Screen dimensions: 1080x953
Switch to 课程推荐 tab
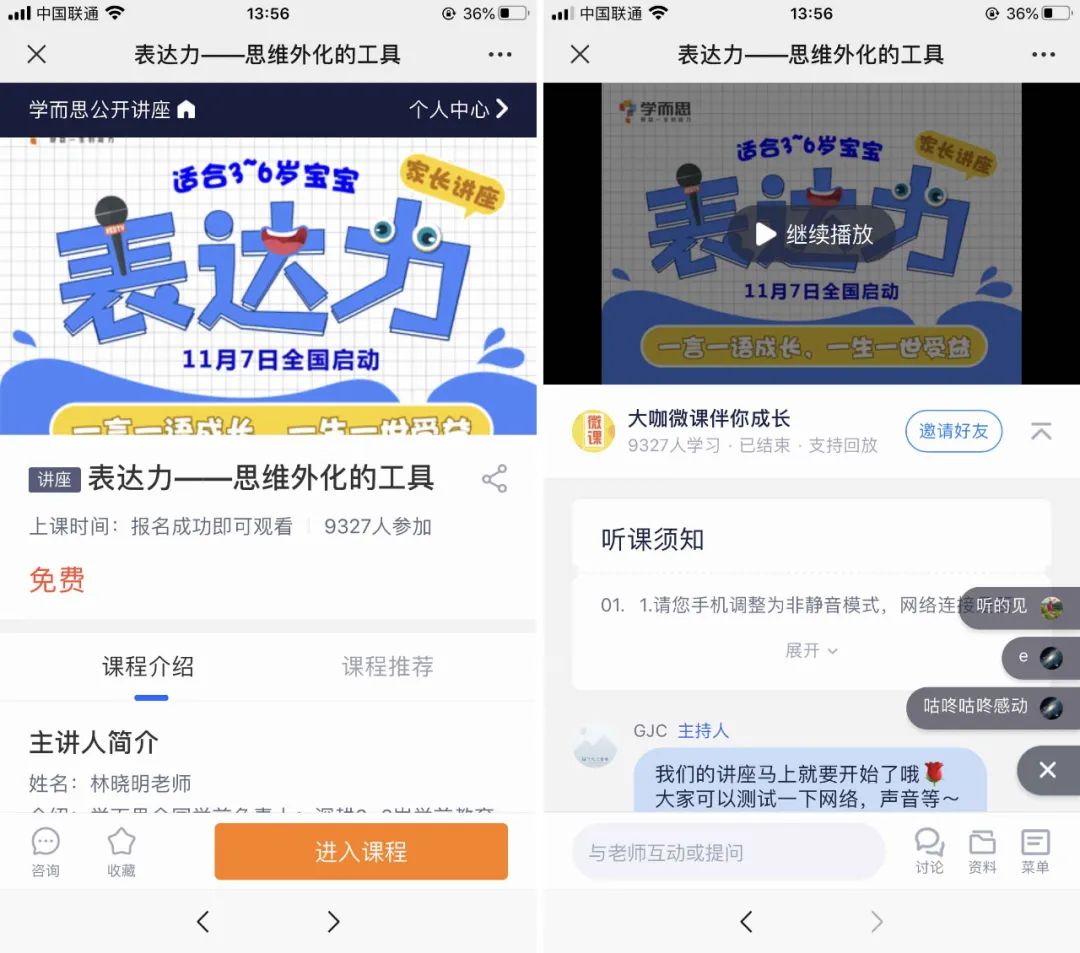tap(387, 667)
